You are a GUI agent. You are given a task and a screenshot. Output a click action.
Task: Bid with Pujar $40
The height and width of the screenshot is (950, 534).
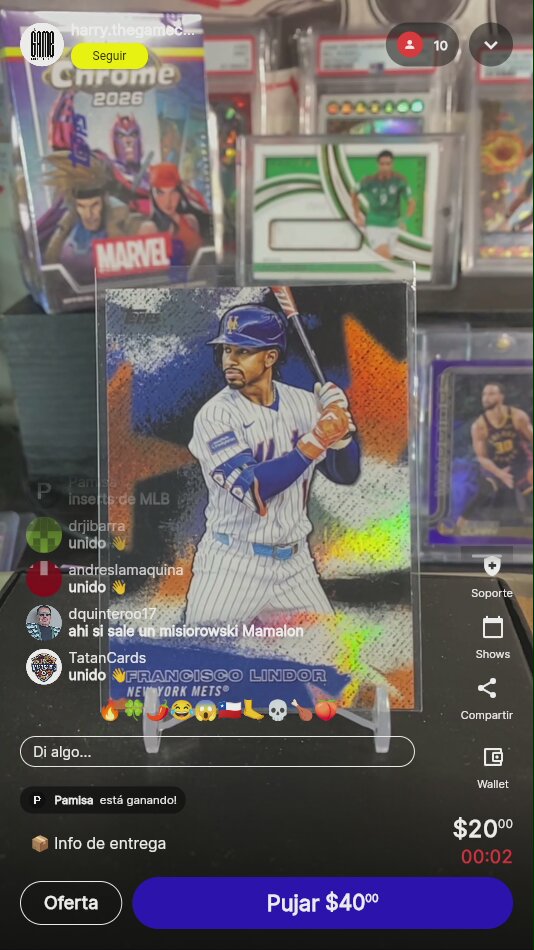click(x=322, y=903)
